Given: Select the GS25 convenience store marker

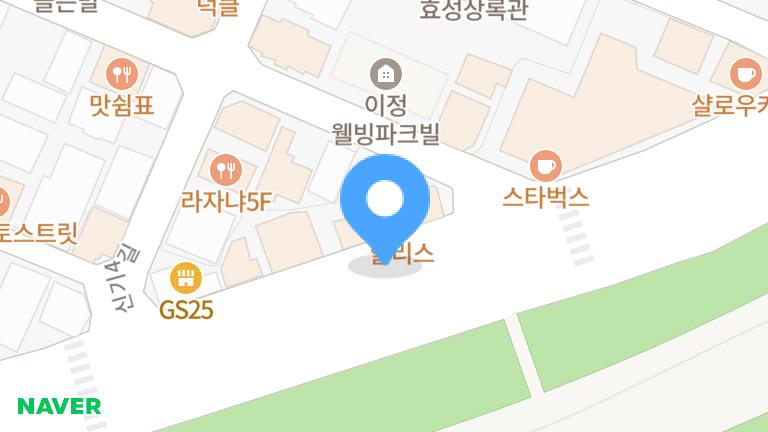Looking at the screenshot, I should pos(186,277).
